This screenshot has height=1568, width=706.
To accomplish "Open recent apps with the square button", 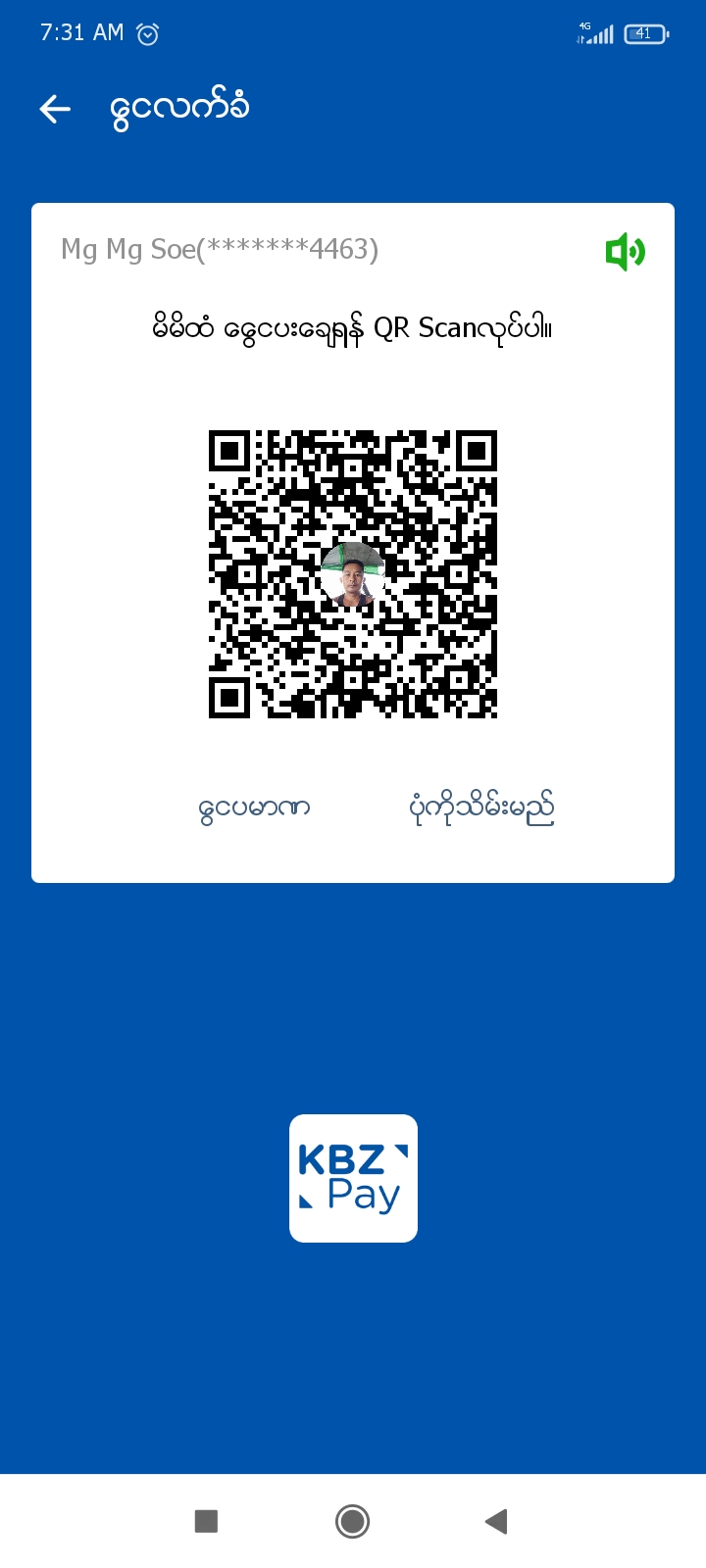I will pyautogui.click(x=206, y=1521).
